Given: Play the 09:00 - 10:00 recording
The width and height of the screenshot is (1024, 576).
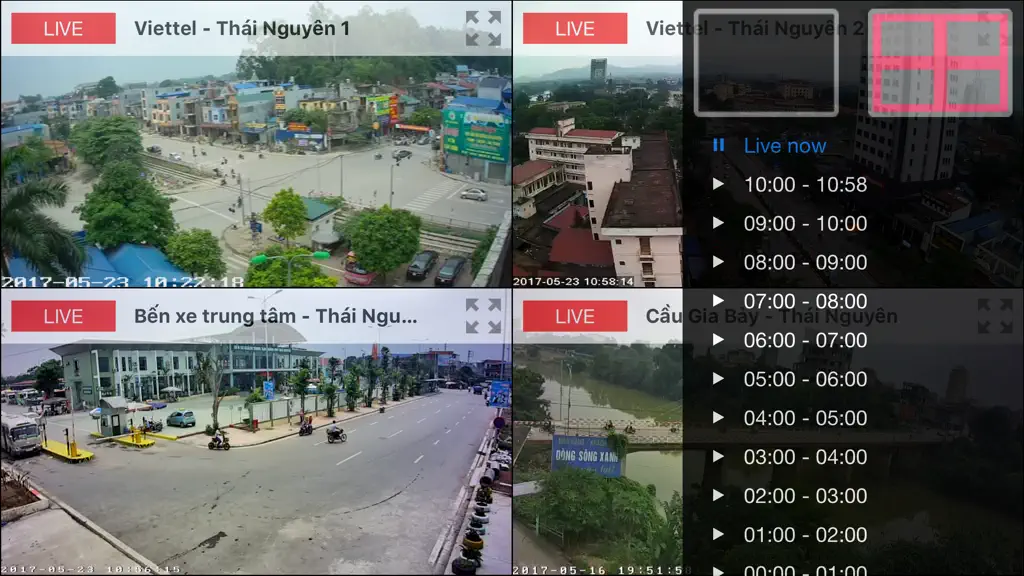Looking at the screenshot, I should click(790, 224).
